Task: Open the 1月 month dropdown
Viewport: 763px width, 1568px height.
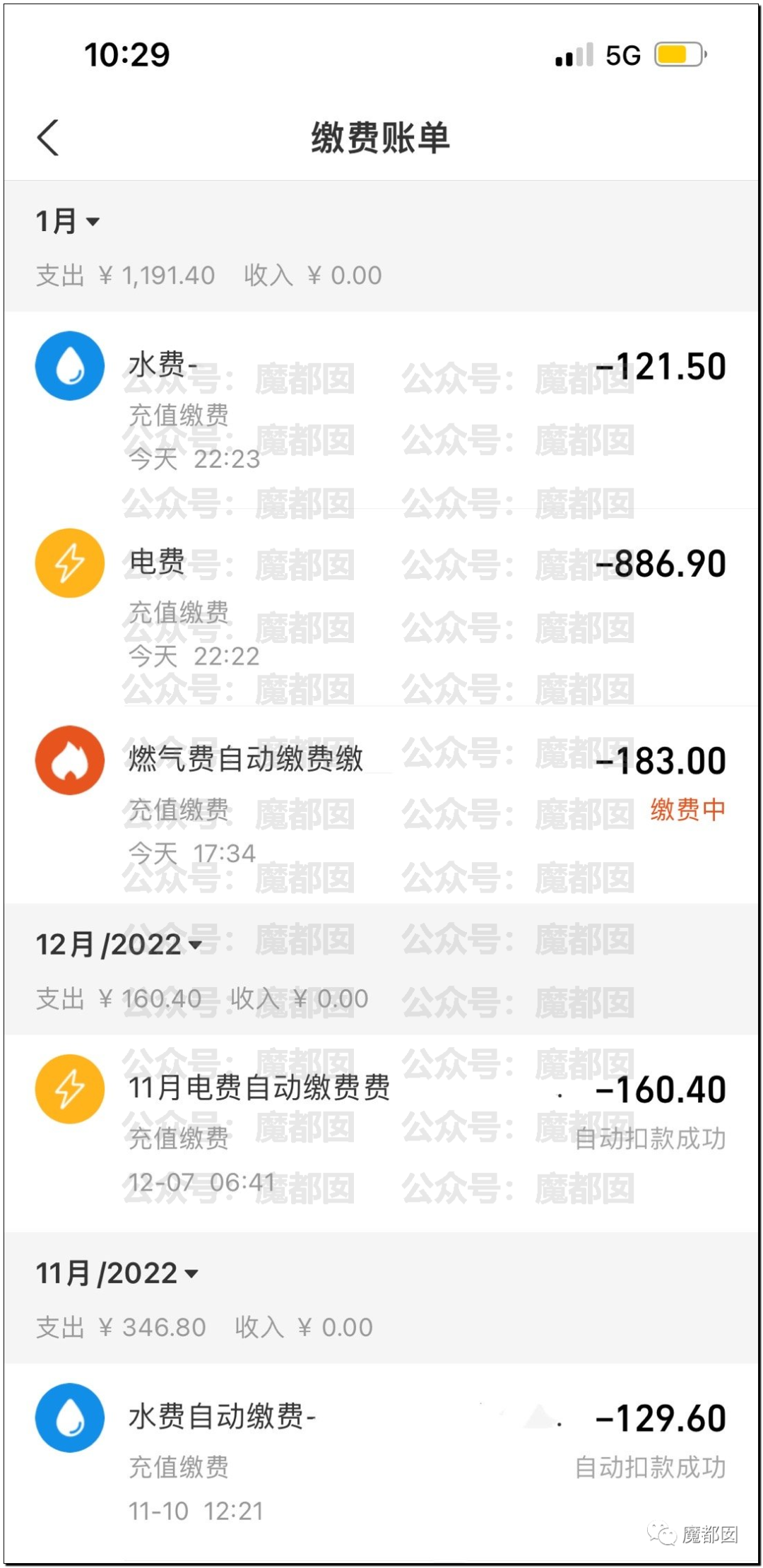Action: (x=68, y=221)
